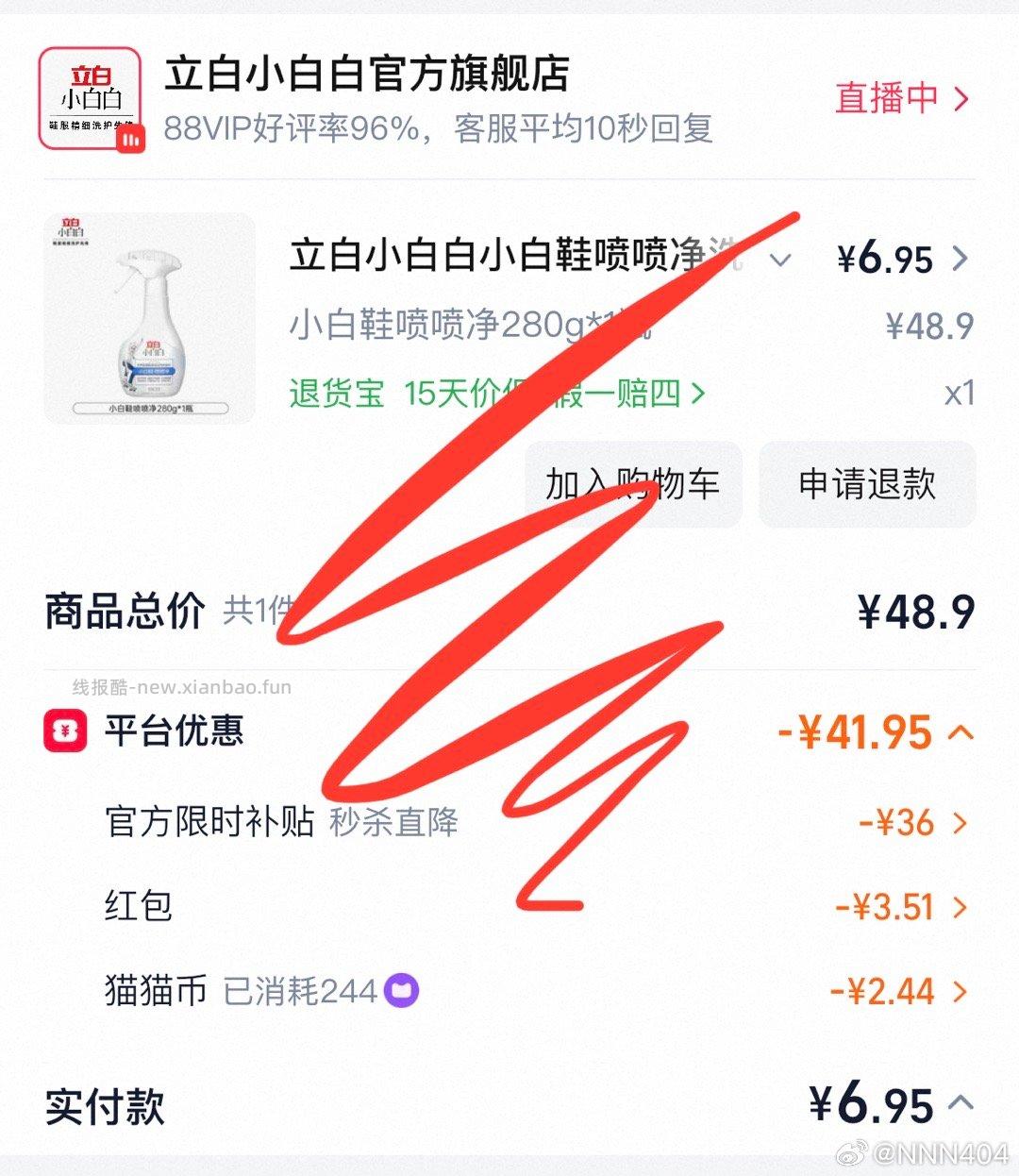Viewport: 1019px width, 1176px height.
Task: Collapse the 实付款 ¥6.95 breakdown
Action: click(x=961, y=1103)
